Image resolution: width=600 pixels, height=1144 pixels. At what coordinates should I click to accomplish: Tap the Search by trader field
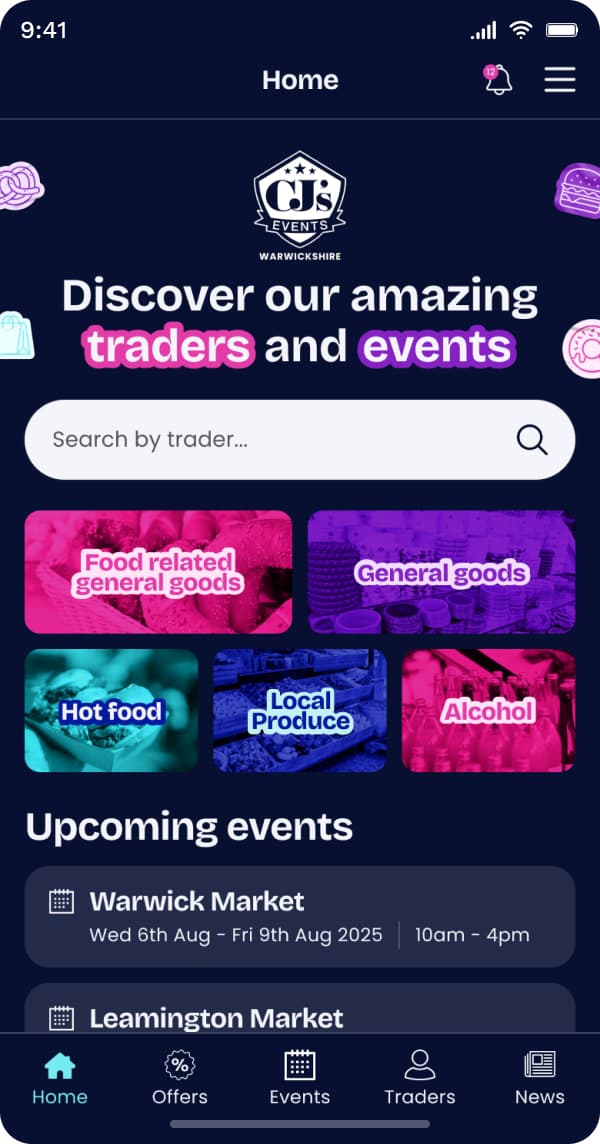point(270,439)
